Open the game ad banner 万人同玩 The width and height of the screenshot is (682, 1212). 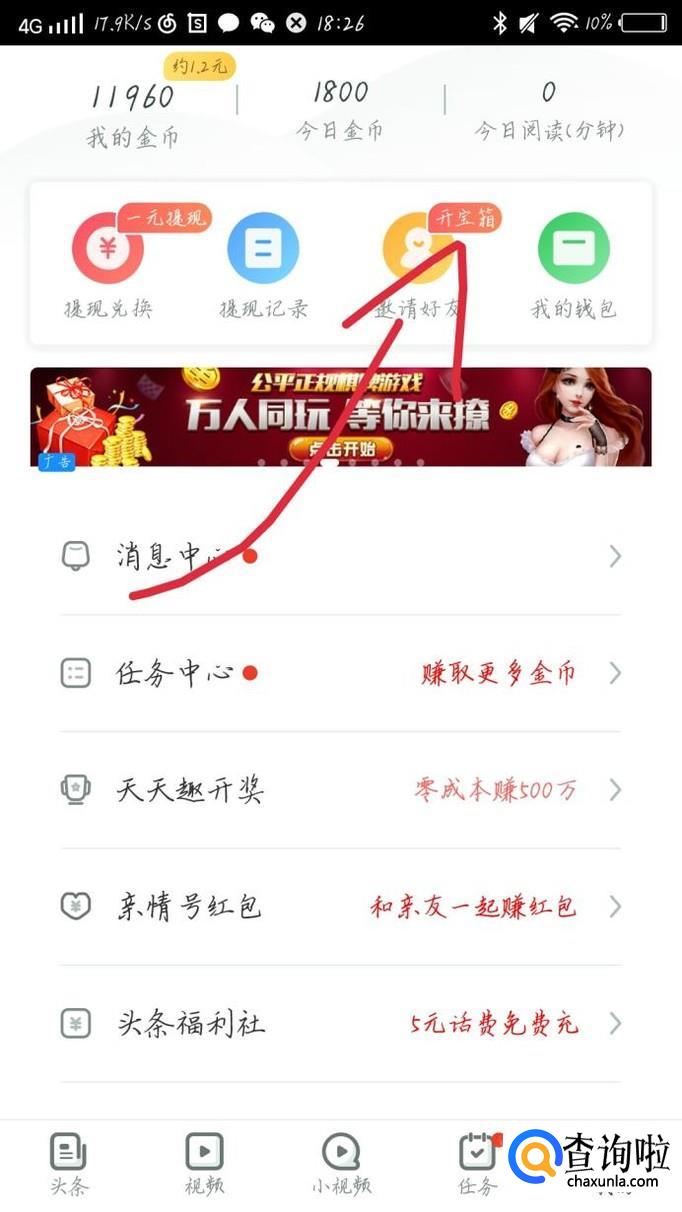pos(340,417)
